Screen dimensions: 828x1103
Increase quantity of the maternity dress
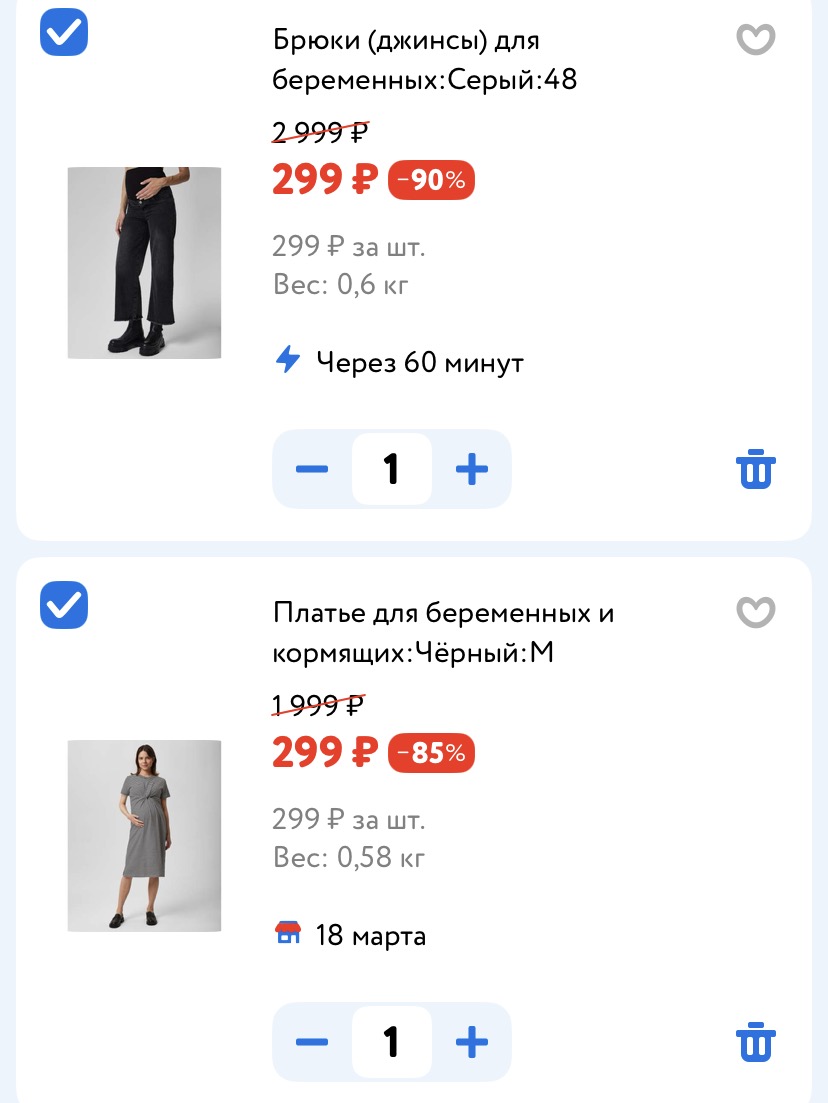pyautogui.click(x=471, y=1043)
